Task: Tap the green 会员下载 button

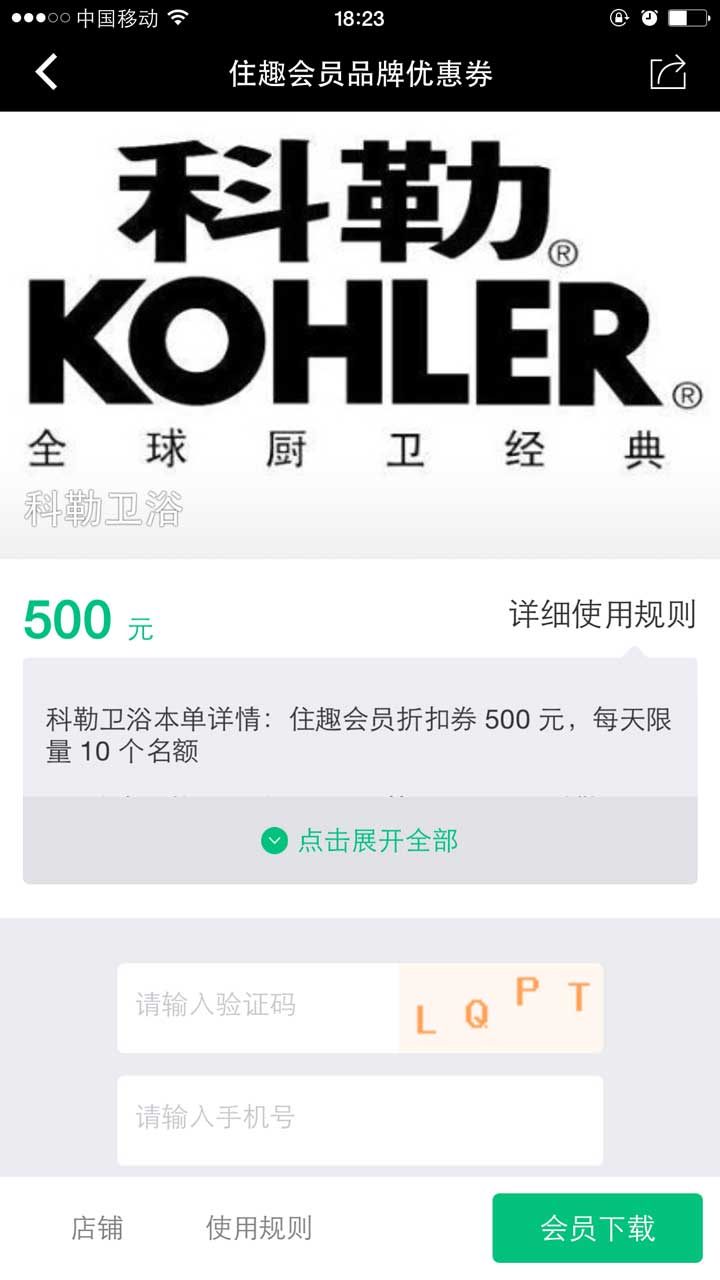Action: tap(597, 1228)
